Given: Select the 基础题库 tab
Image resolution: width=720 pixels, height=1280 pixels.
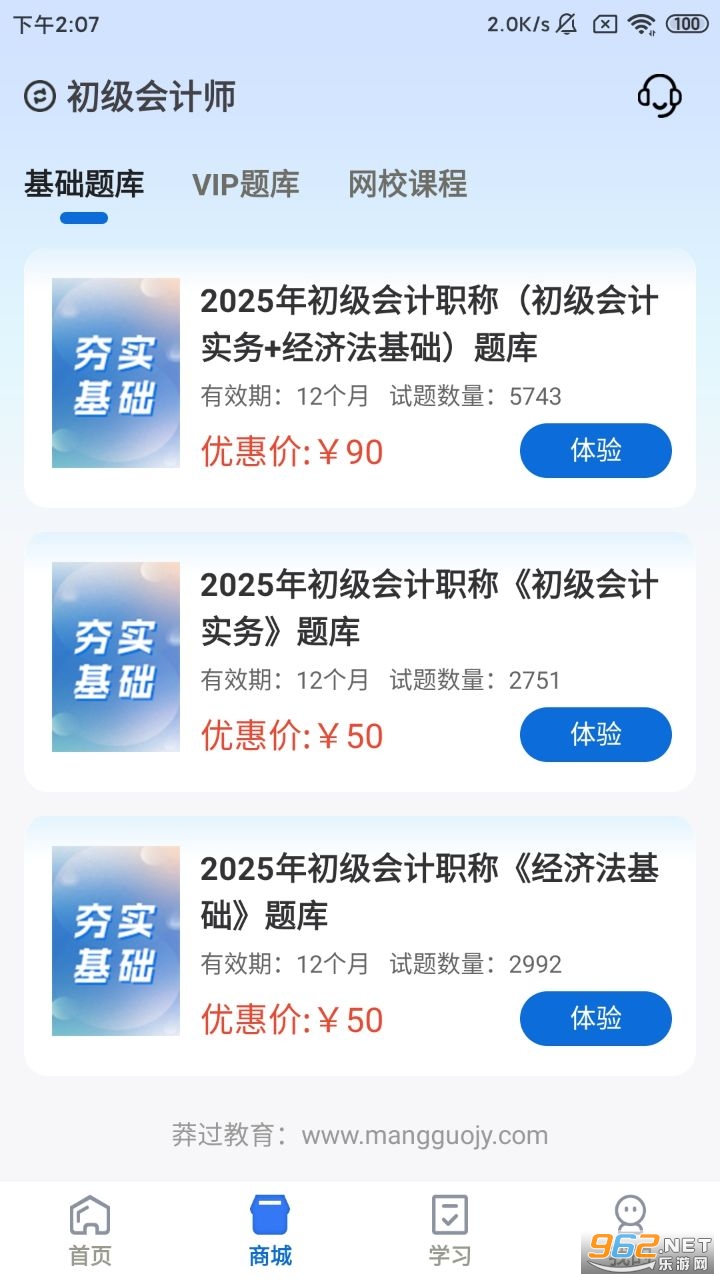Looking at the screenshot, I should click(84, 184).
